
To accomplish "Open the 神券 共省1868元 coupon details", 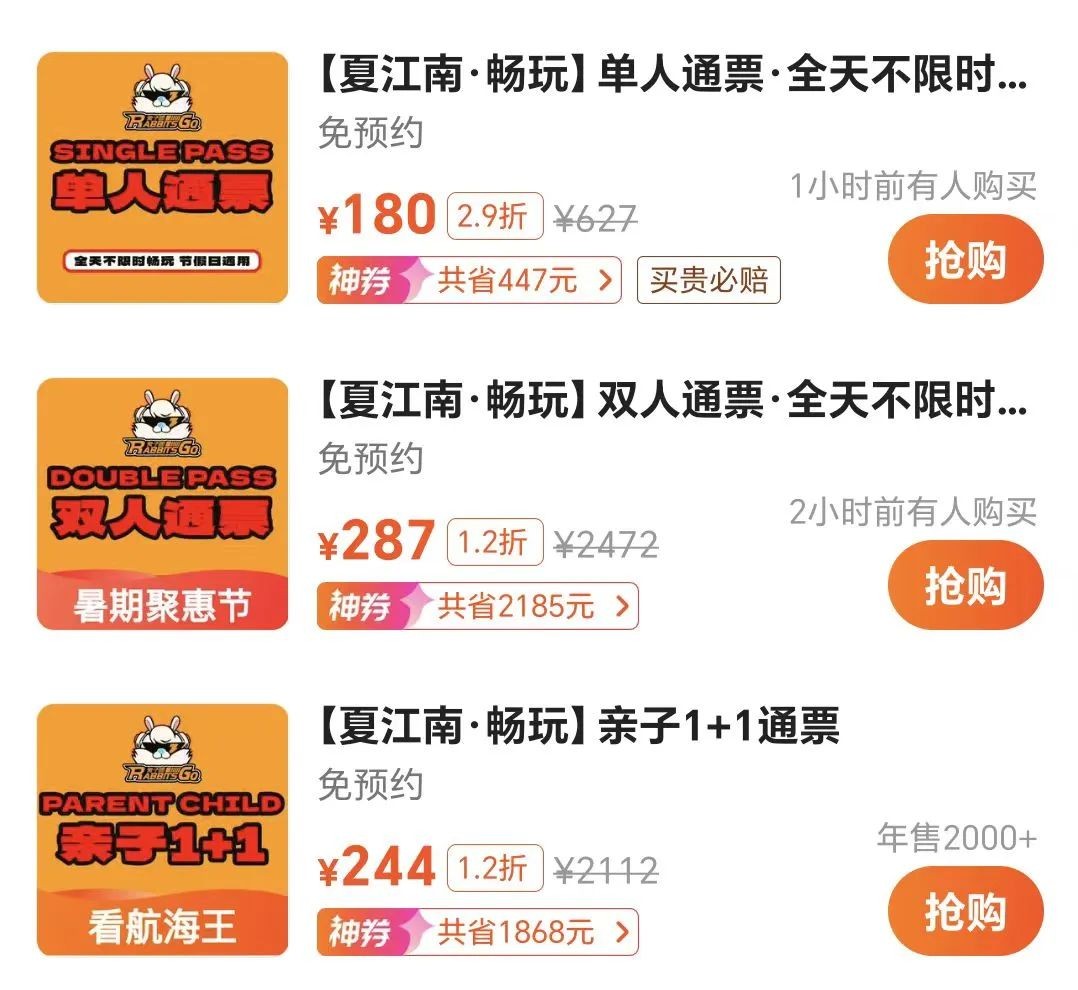I will click(x=477, y=932).
